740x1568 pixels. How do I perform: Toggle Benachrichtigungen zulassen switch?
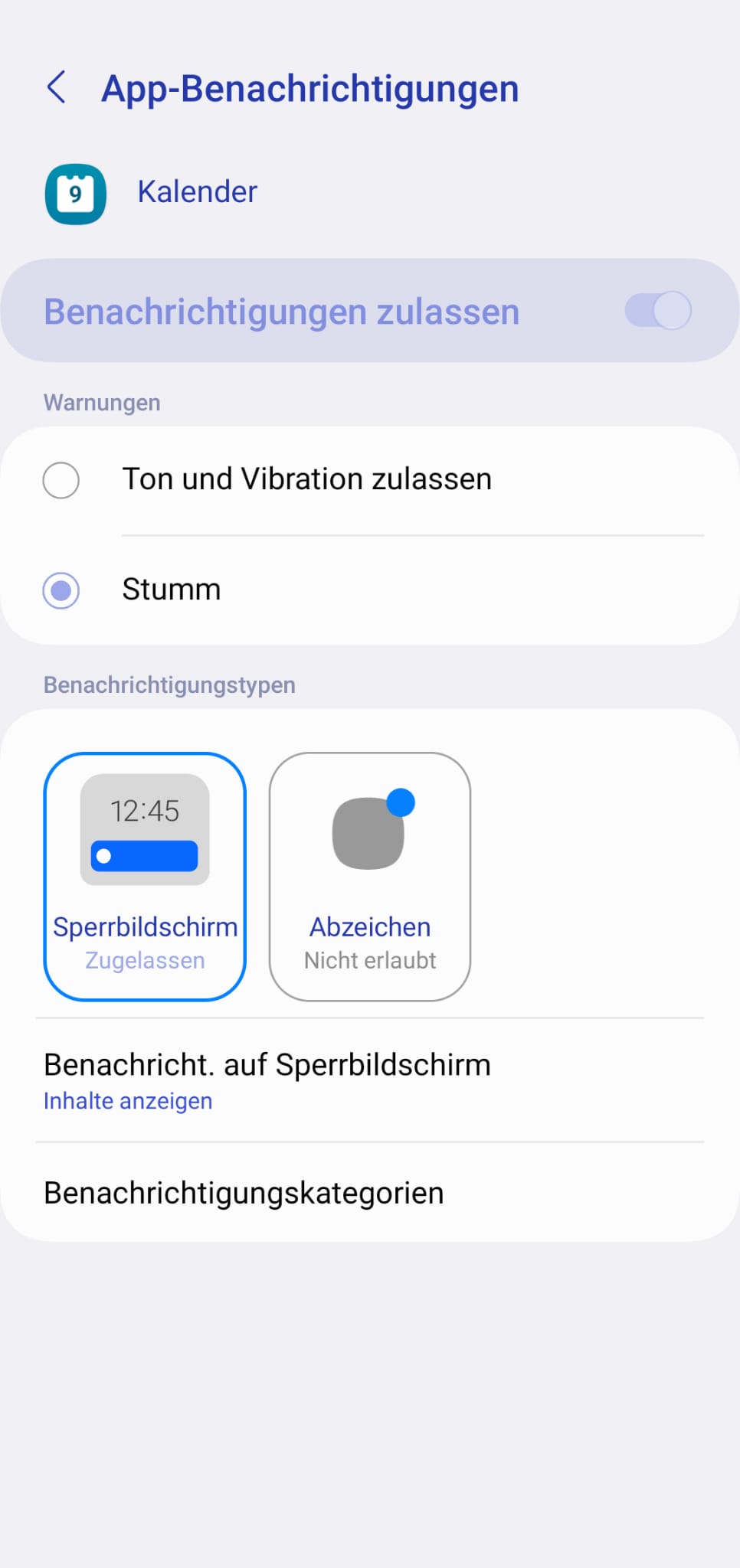[658, 311]
